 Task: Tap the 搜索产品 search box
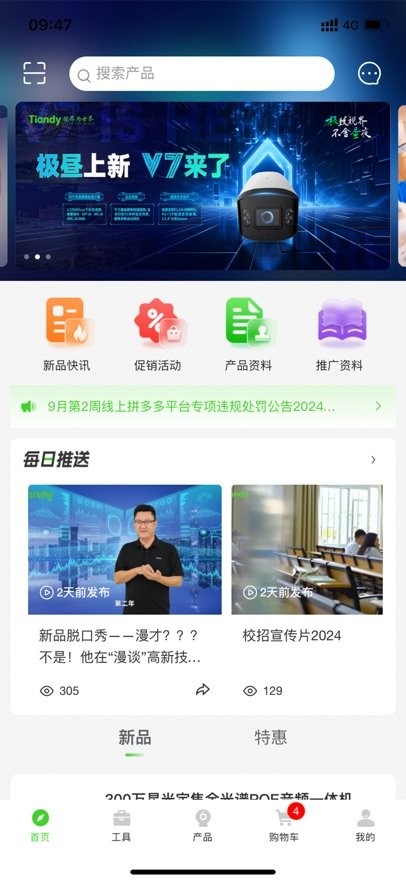pos(202,74)
